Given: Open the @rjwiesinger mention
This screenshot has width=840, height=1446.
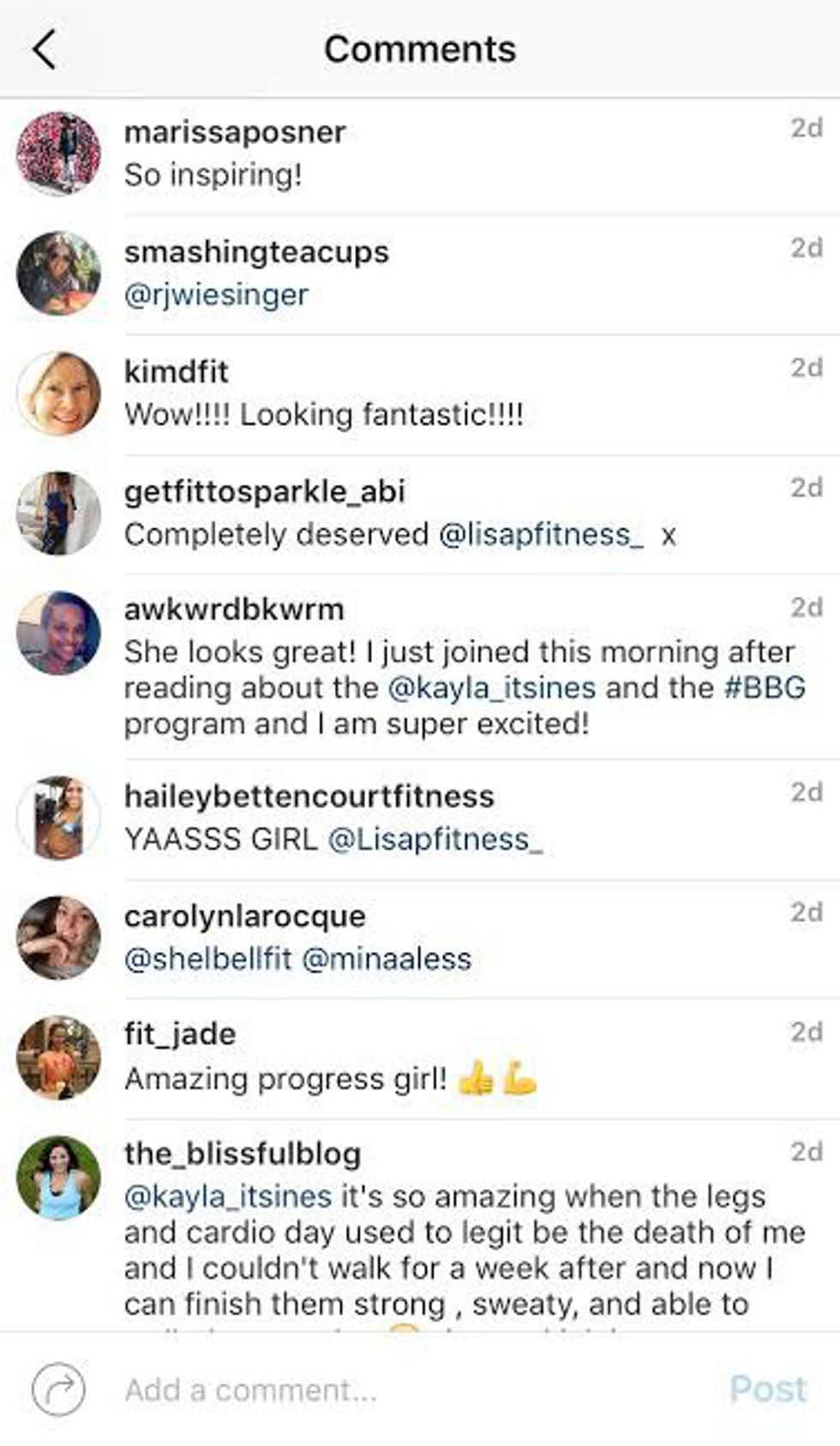Looking at the screenshot, I should point(216,295).
